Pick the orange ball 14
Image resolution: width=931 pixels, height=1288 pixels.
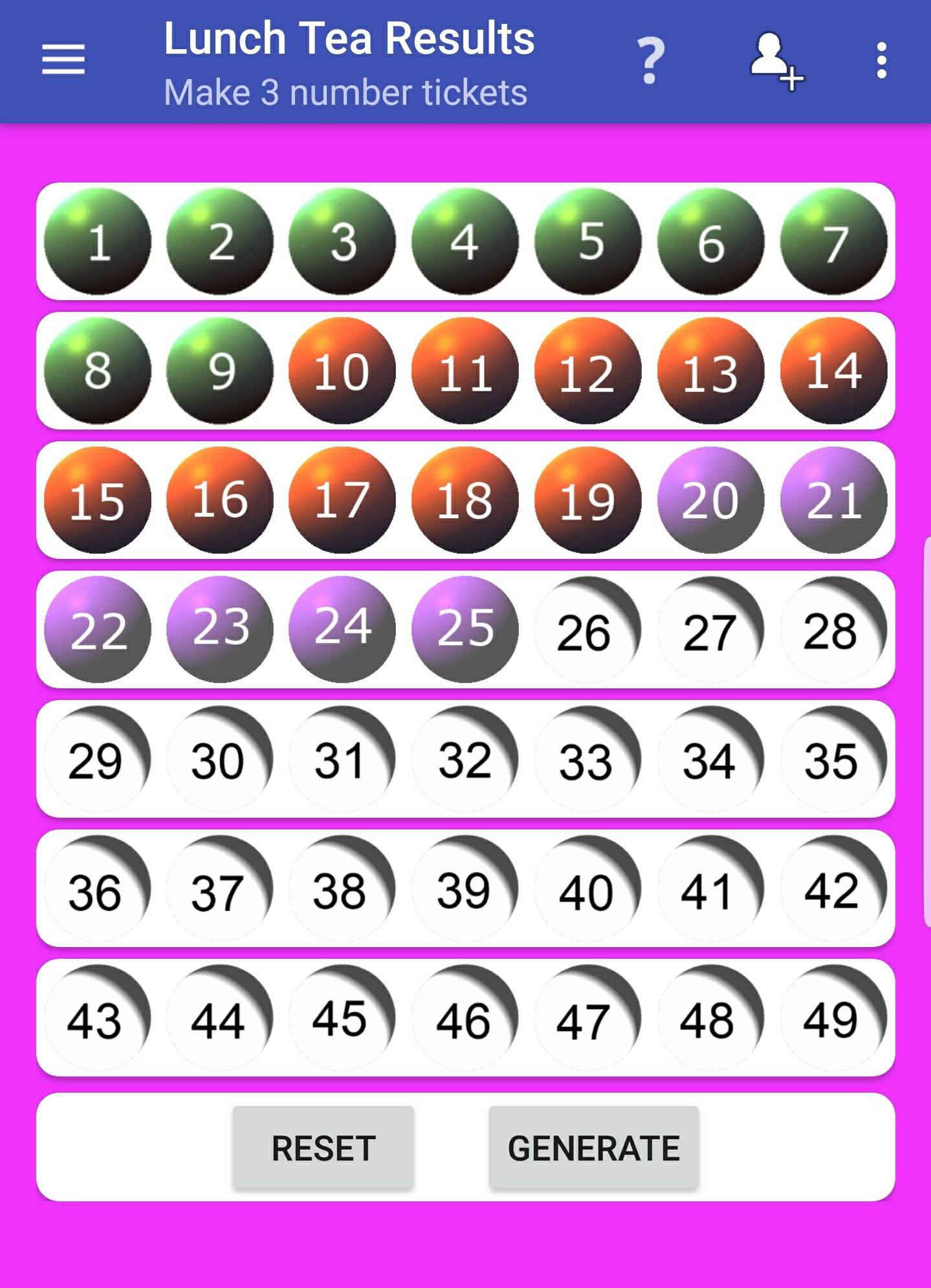834,371
